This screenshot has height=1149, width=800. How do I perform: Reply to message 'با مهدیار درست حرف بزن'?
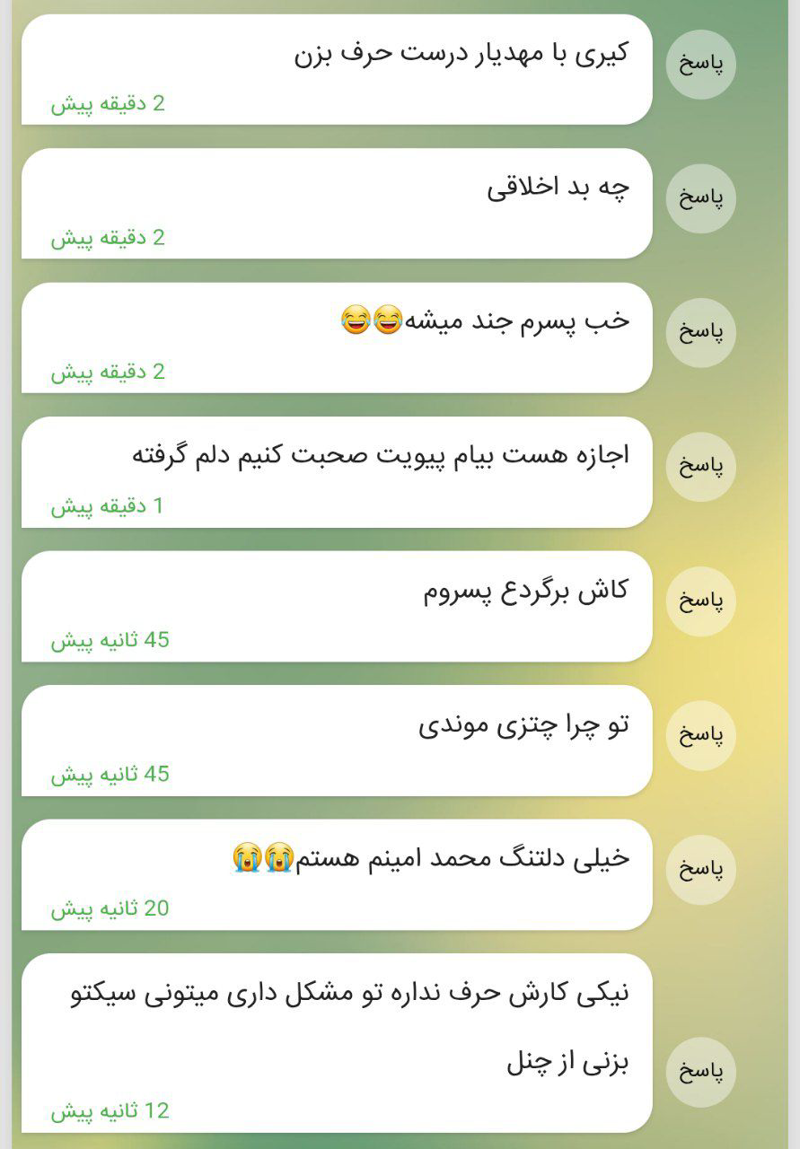[x=700, y=64]
